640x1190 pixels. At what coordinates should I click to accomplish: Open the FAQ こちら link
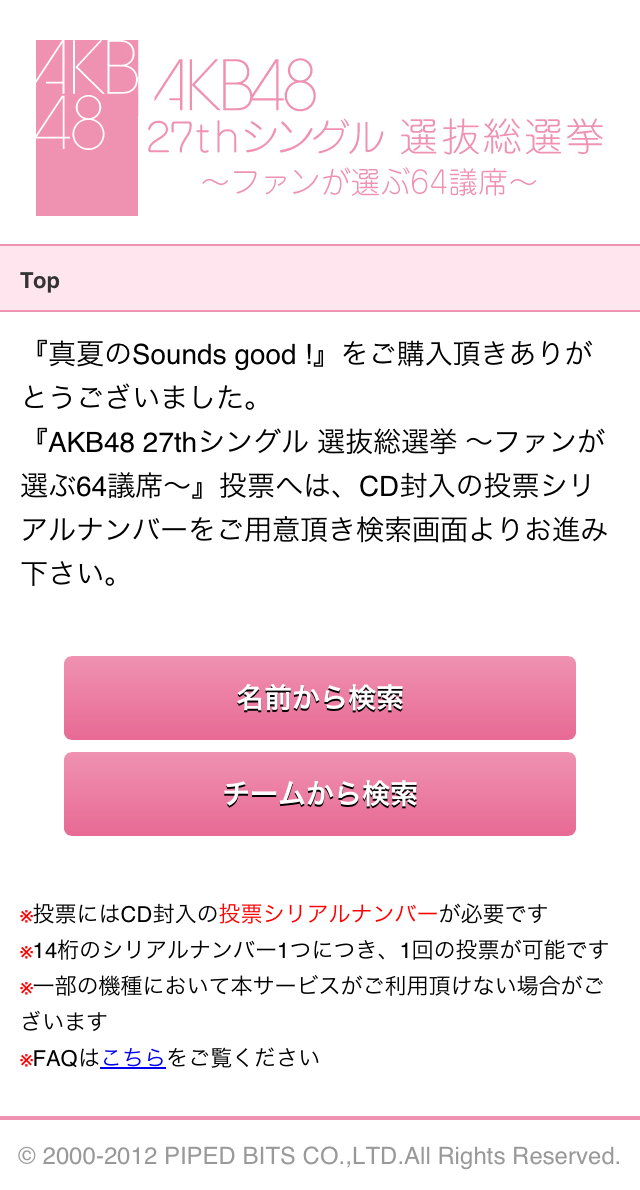133,1057
